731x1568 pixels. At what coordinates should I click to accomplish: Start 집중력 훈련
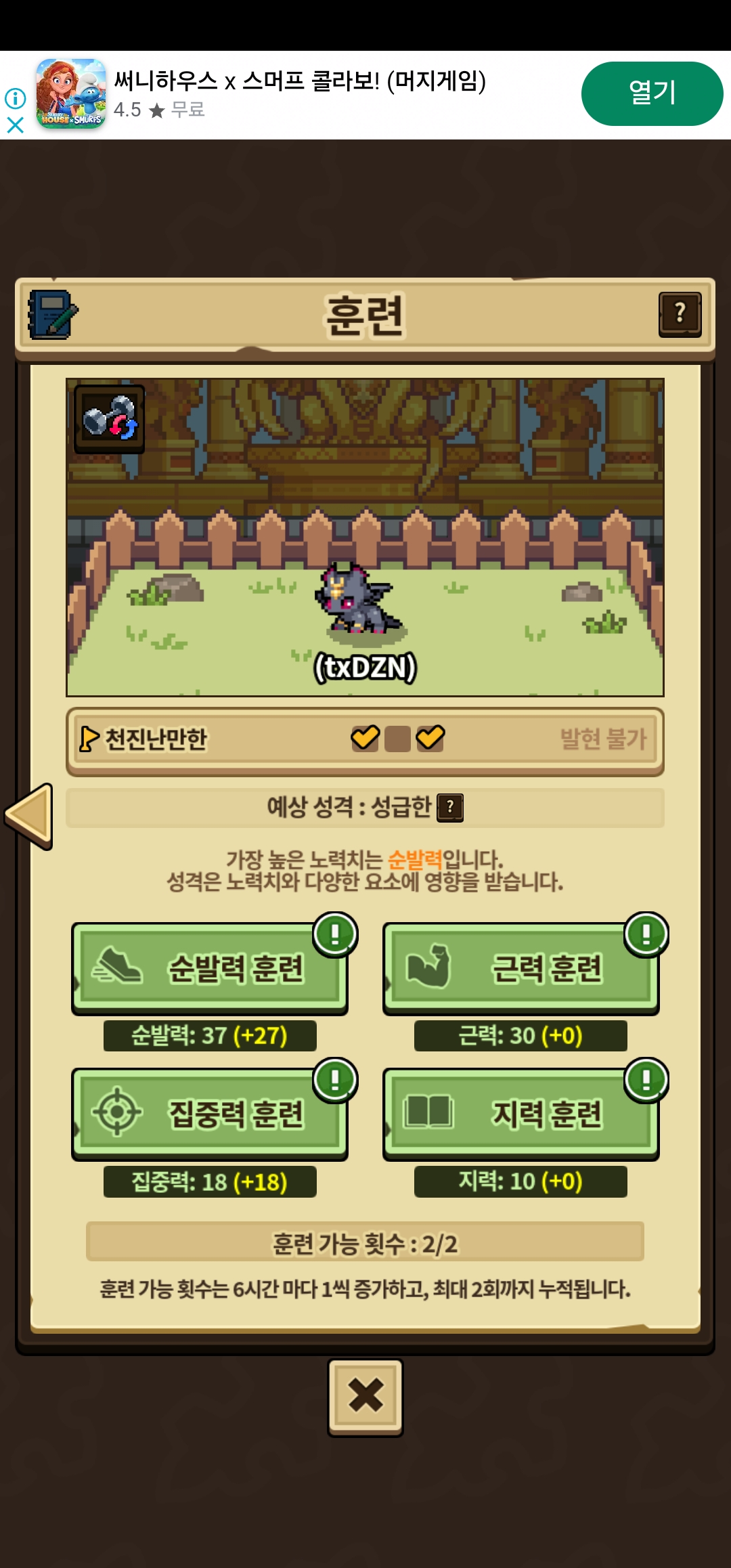click(210, 1114)
